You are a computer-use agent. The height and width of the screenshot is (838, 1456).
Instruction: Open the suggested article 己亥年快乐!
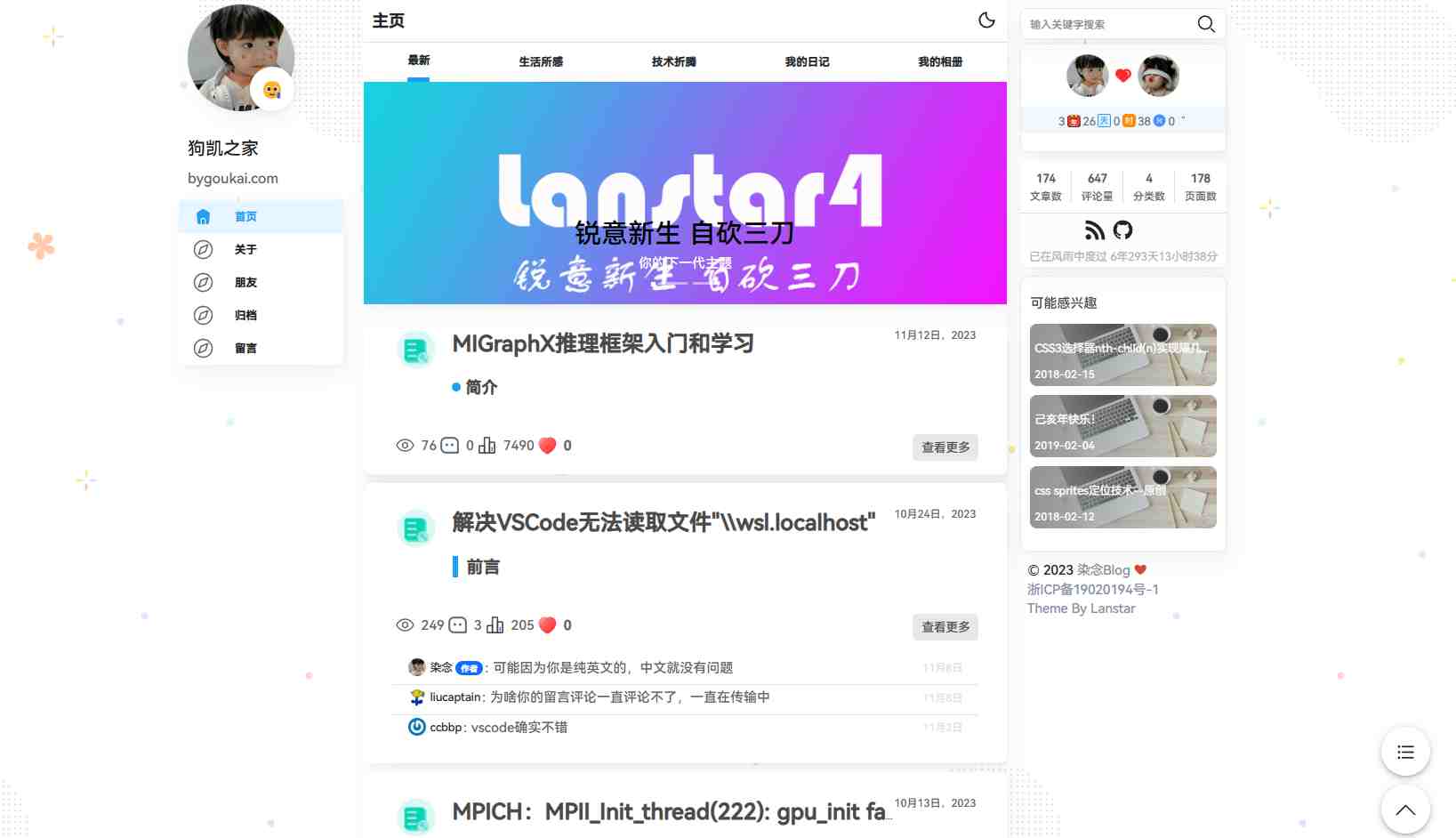pyautogui.click(x=1122, y=426)
